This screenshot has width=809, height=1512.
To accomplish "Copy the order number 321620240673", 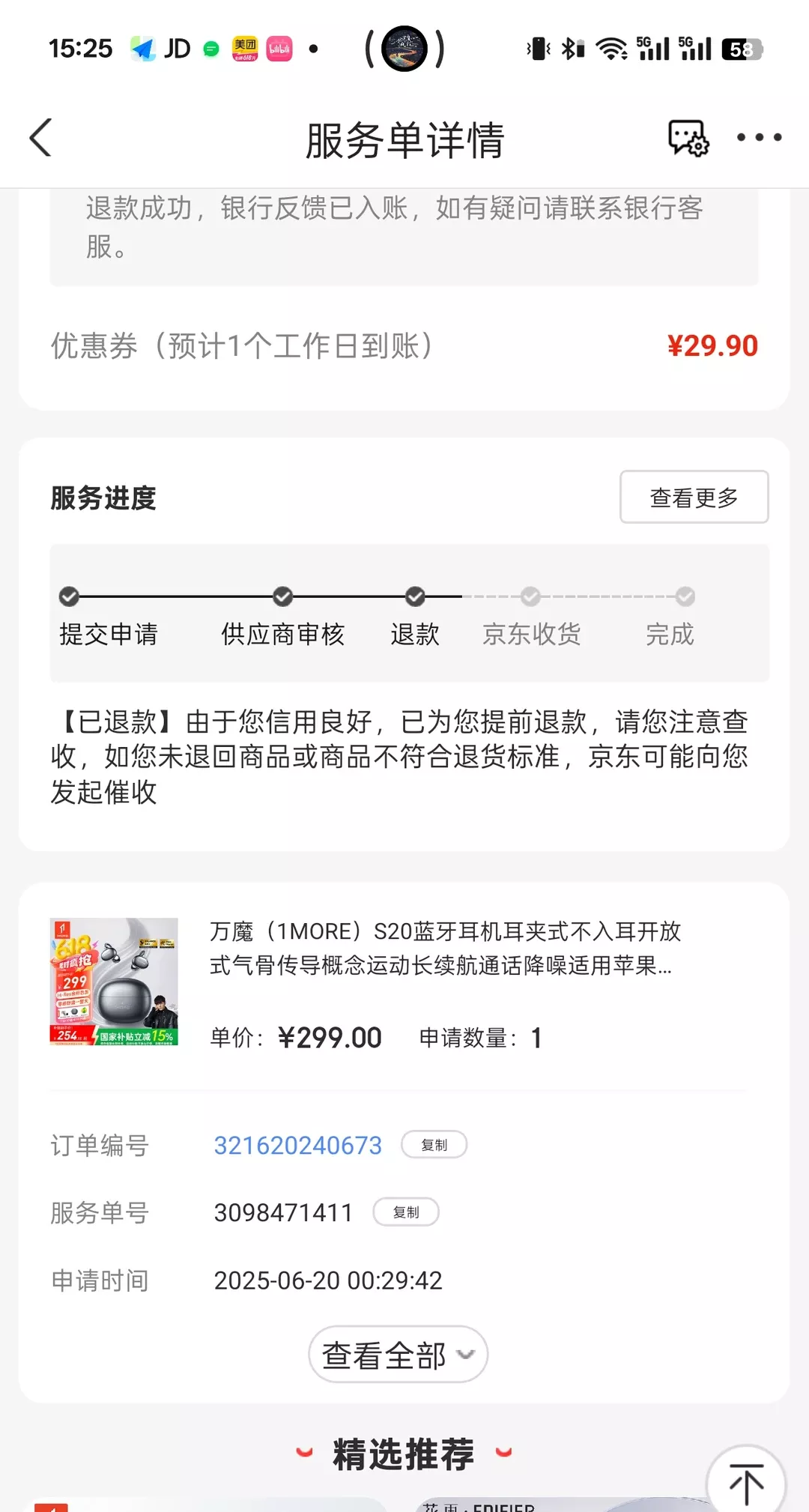I will pyautogui.click(x=434, y=1145).
